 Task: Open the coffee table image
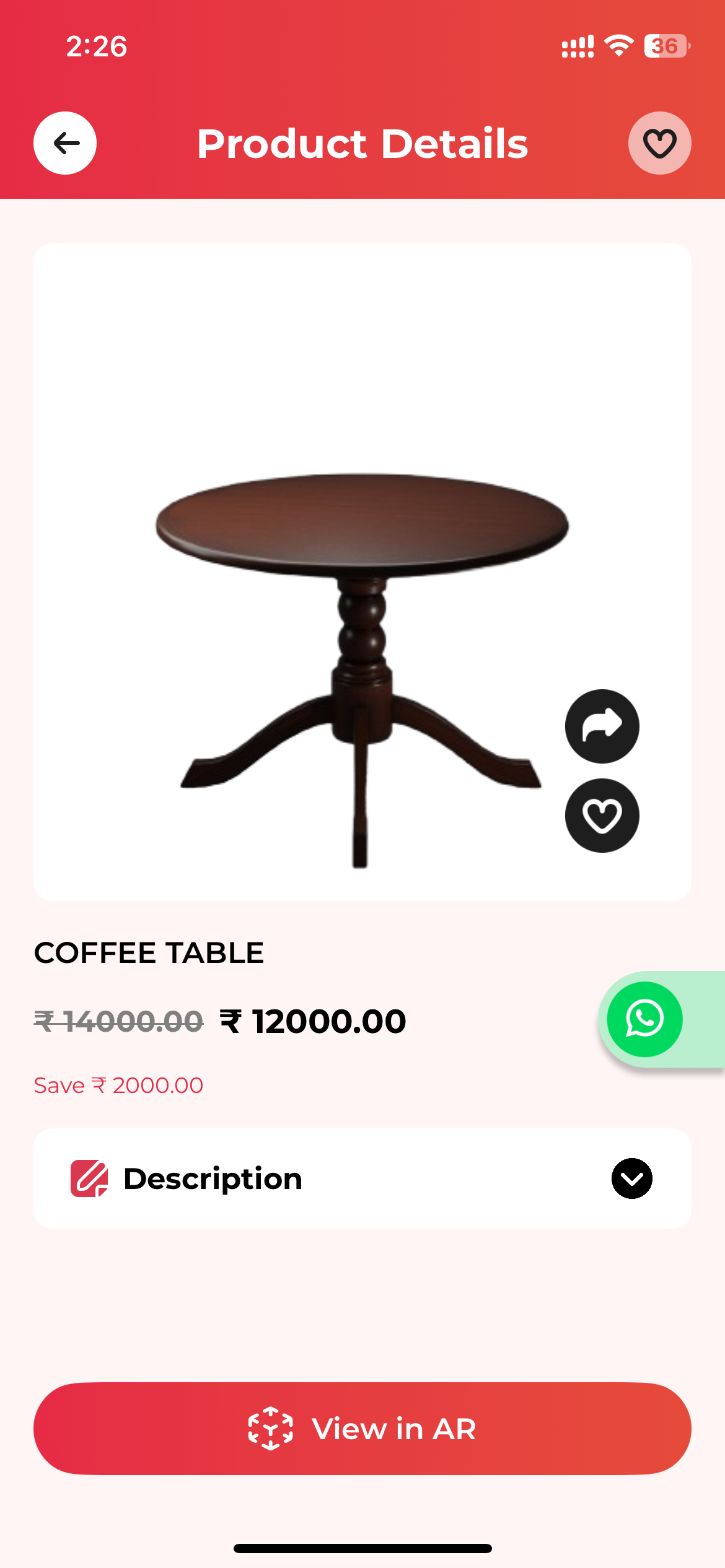tap(362, 619)
